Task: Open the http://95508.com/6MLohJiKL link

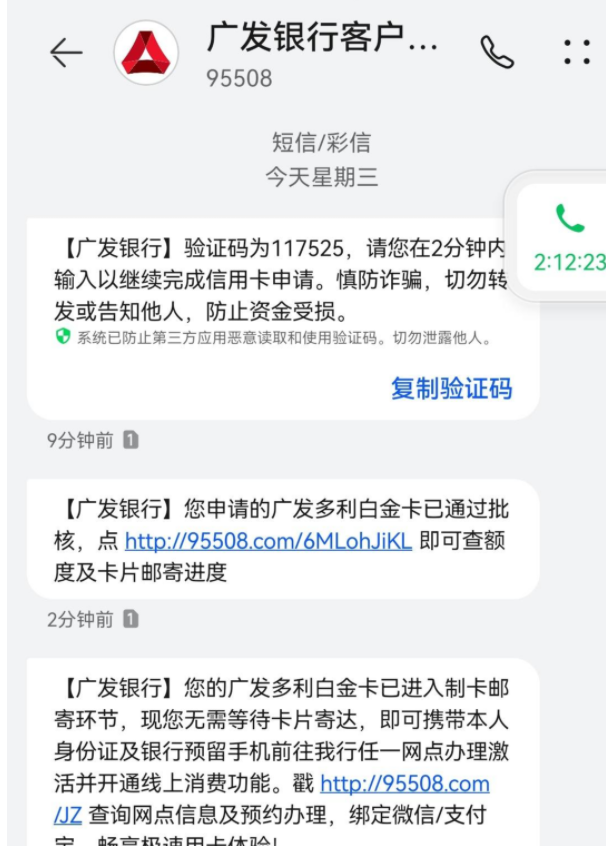Action: pos(268,542)
